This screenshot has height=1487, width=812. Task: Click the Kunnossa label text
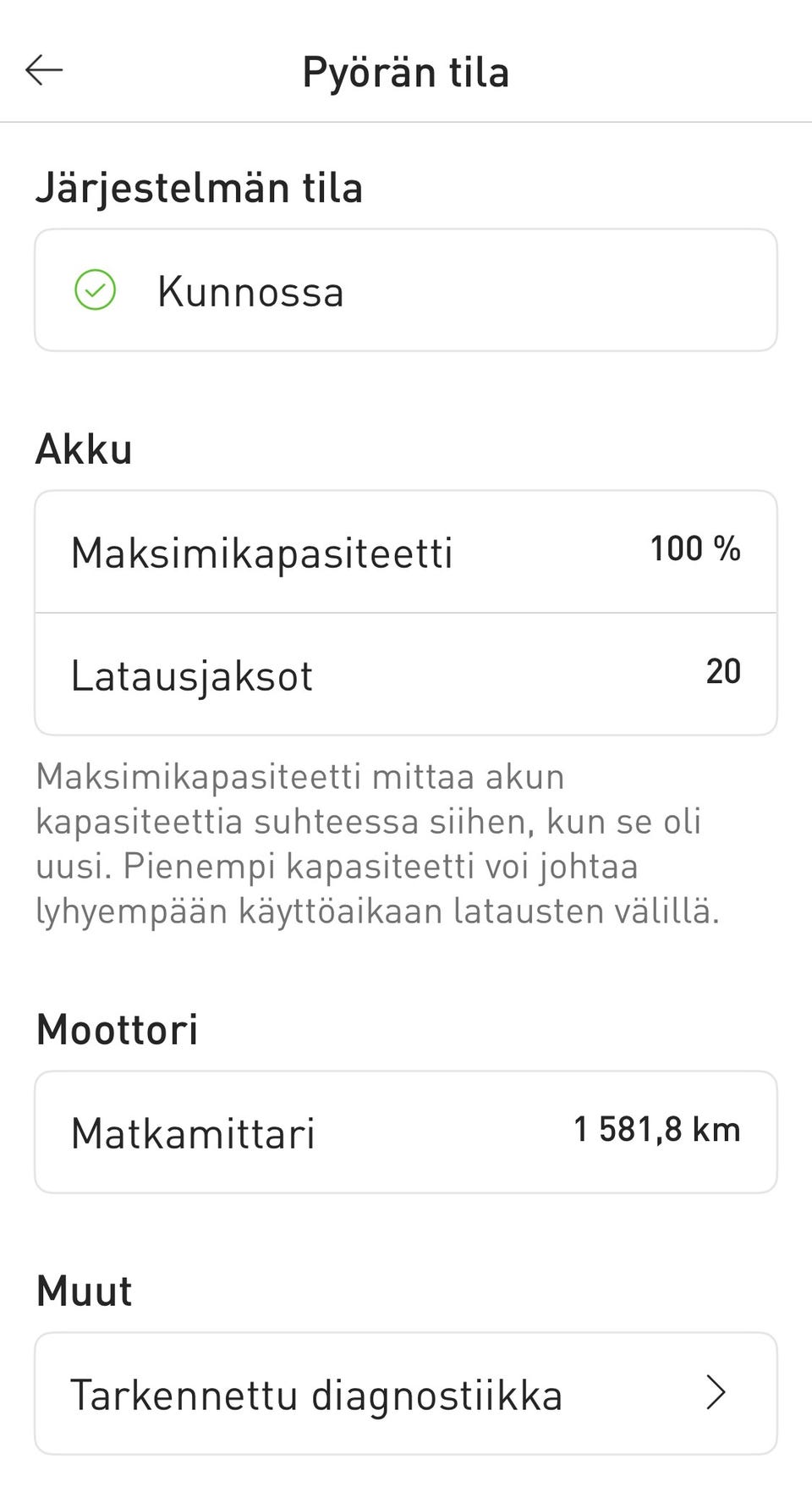click(x=250, y=290)
